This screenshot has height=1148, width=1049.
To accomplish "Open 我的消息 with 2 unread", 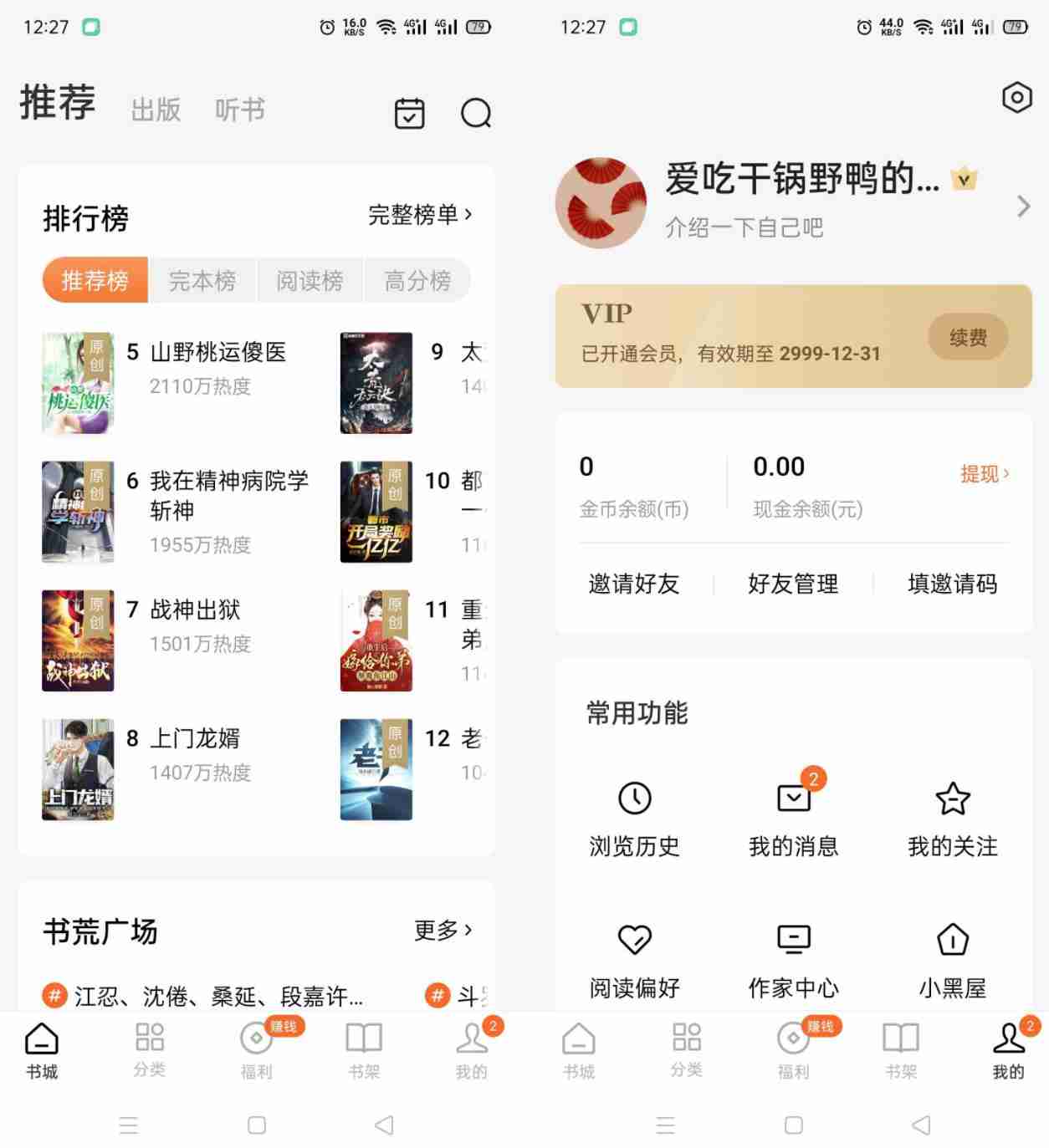I will coord(793,818).
